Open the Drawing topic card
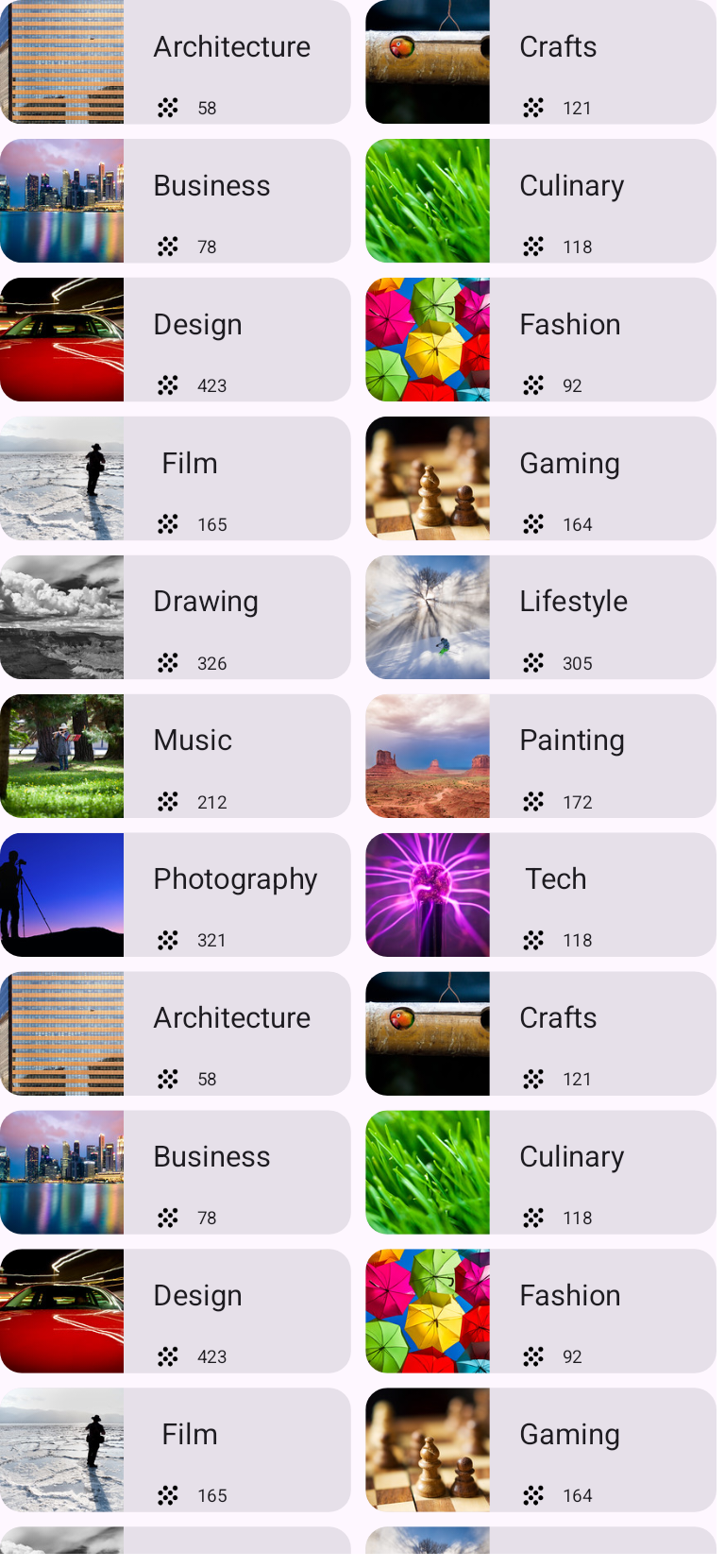Image resolution: width=725 pixels, height=1568 pixels. click(175, 617)
